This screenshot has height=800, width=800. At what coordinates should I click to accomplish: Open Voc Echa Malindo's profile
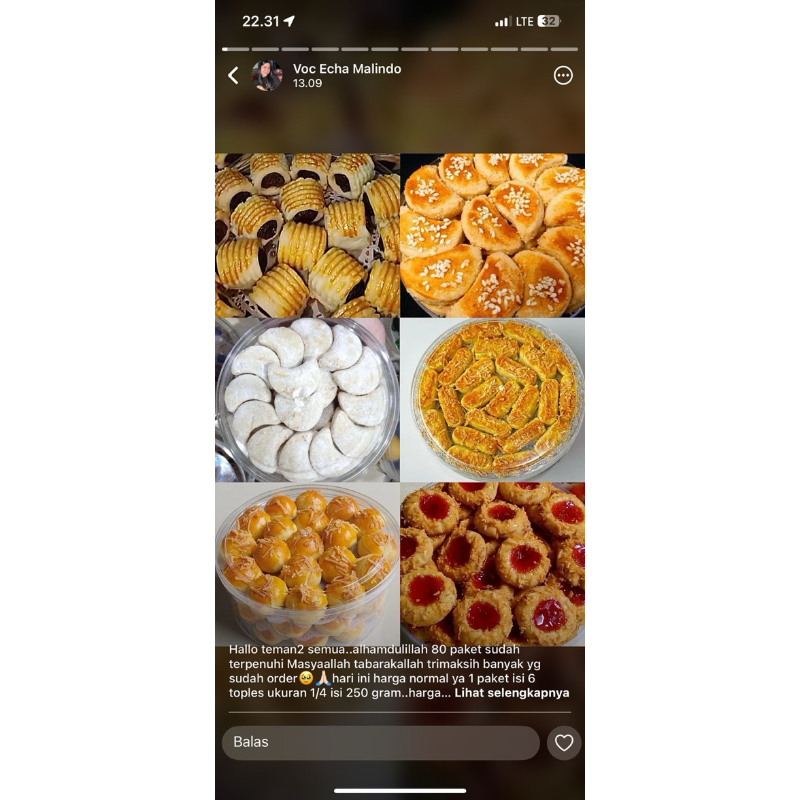click(346, 69)
